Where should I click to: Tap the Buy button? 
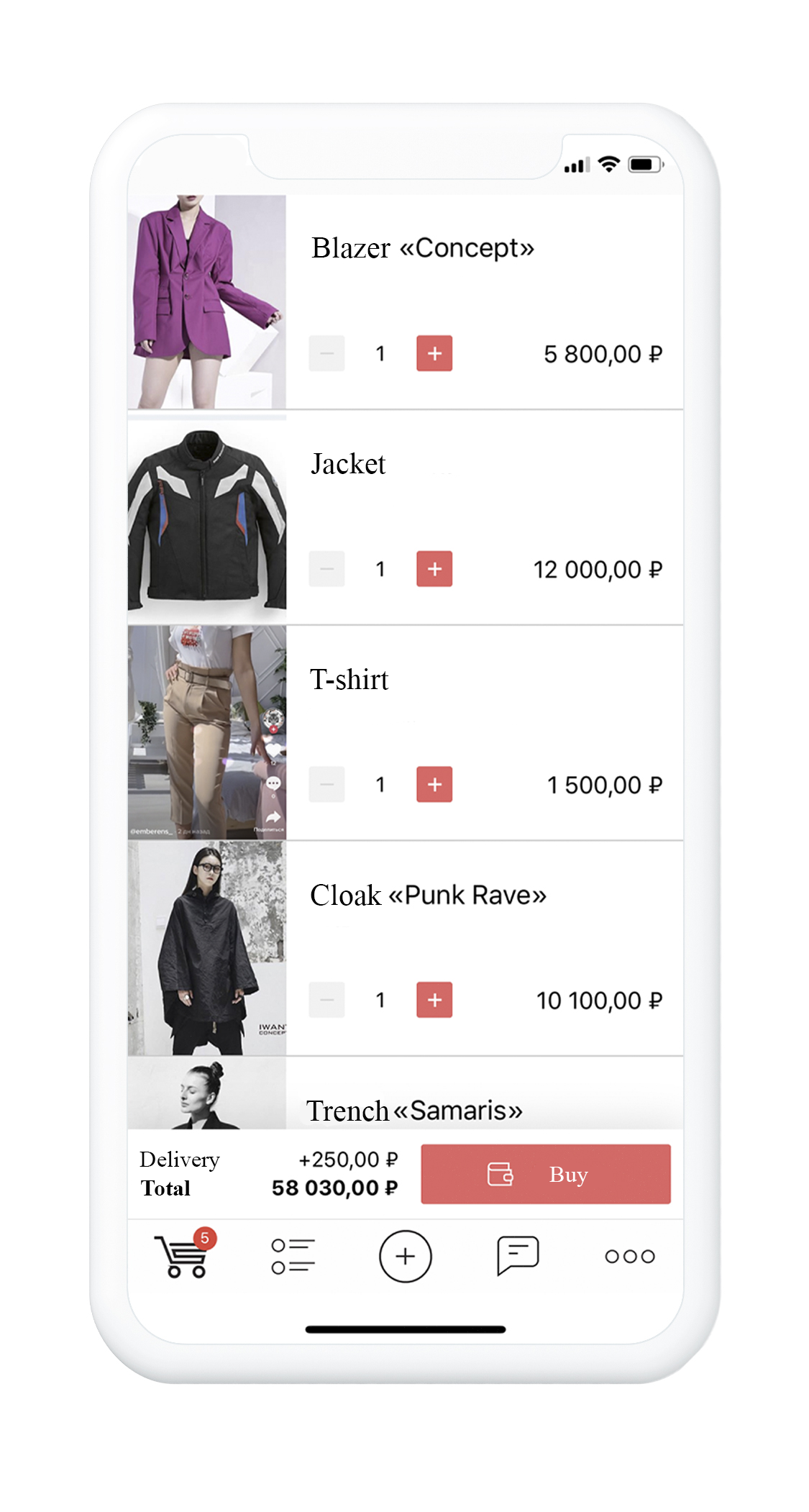point(545,1174)
